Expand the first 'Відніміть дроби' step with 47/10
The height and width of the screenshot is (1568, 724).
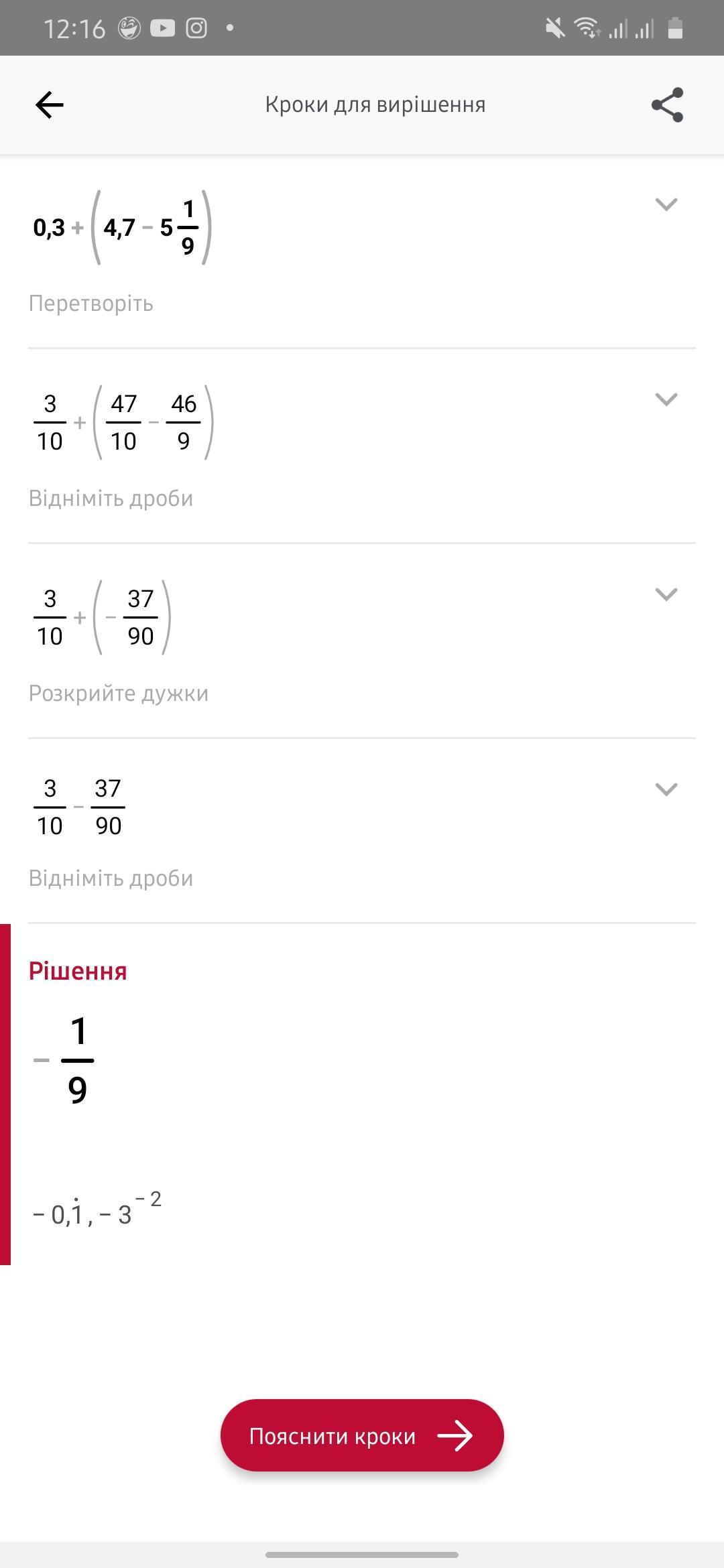point(666,399)
